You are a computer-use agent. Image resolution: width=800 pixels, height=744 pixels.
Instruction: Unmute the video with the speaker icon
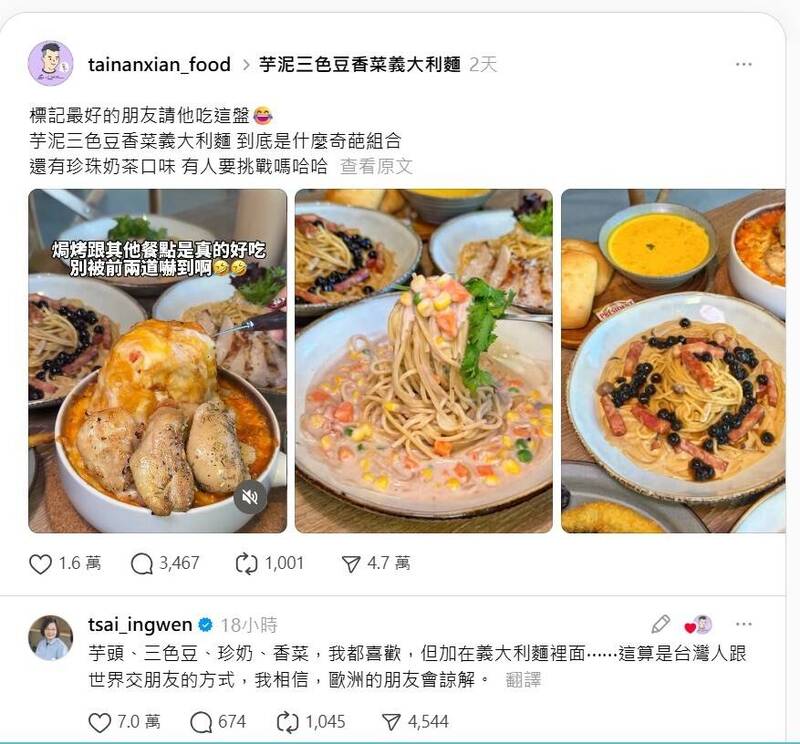click(251, 497)
